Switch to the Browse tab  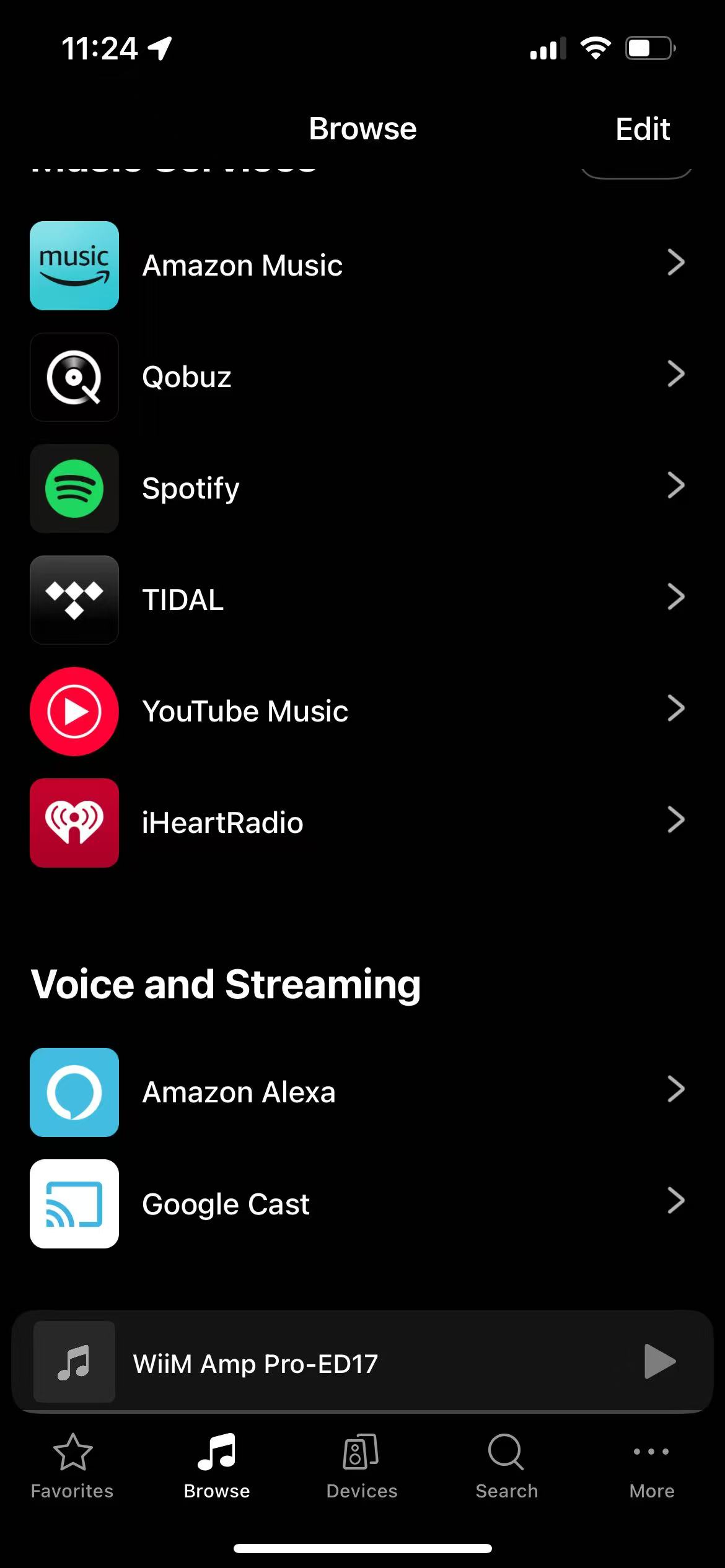click(x=217, y=1466)
